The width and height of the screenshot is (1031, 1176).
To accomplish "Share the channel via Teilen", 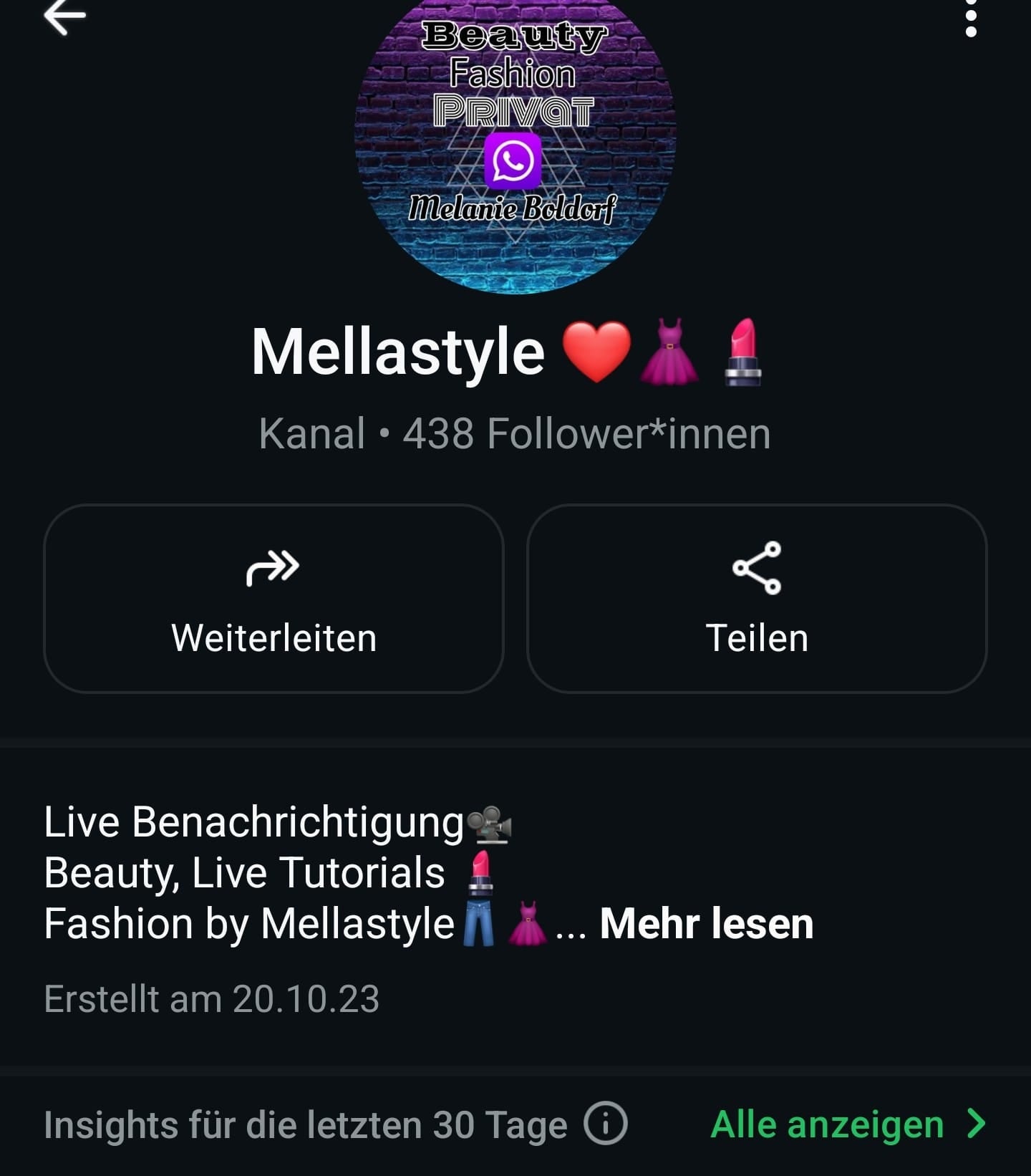I will [757, 599].
